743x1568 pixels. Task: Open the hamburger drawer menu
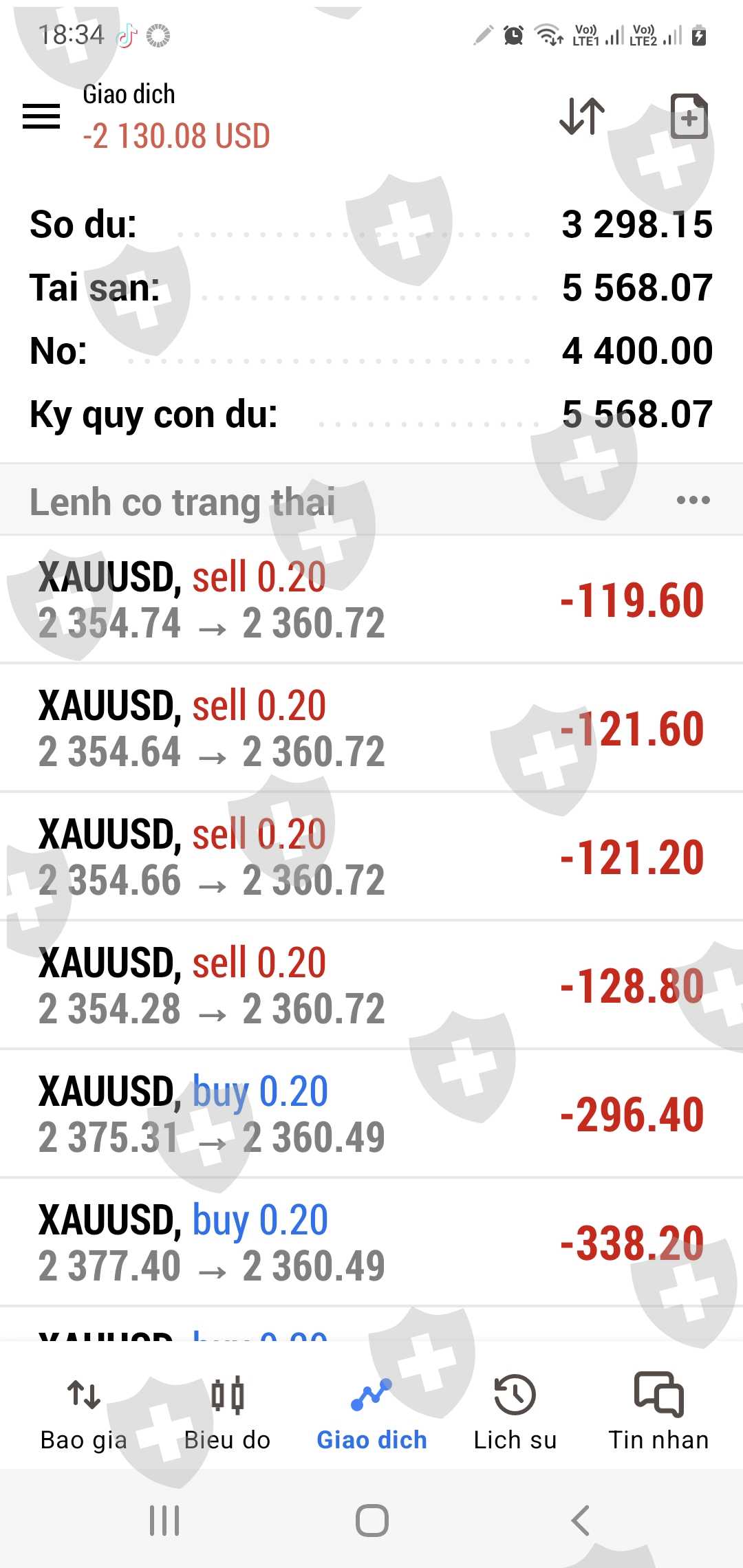[x=41, y=116]
